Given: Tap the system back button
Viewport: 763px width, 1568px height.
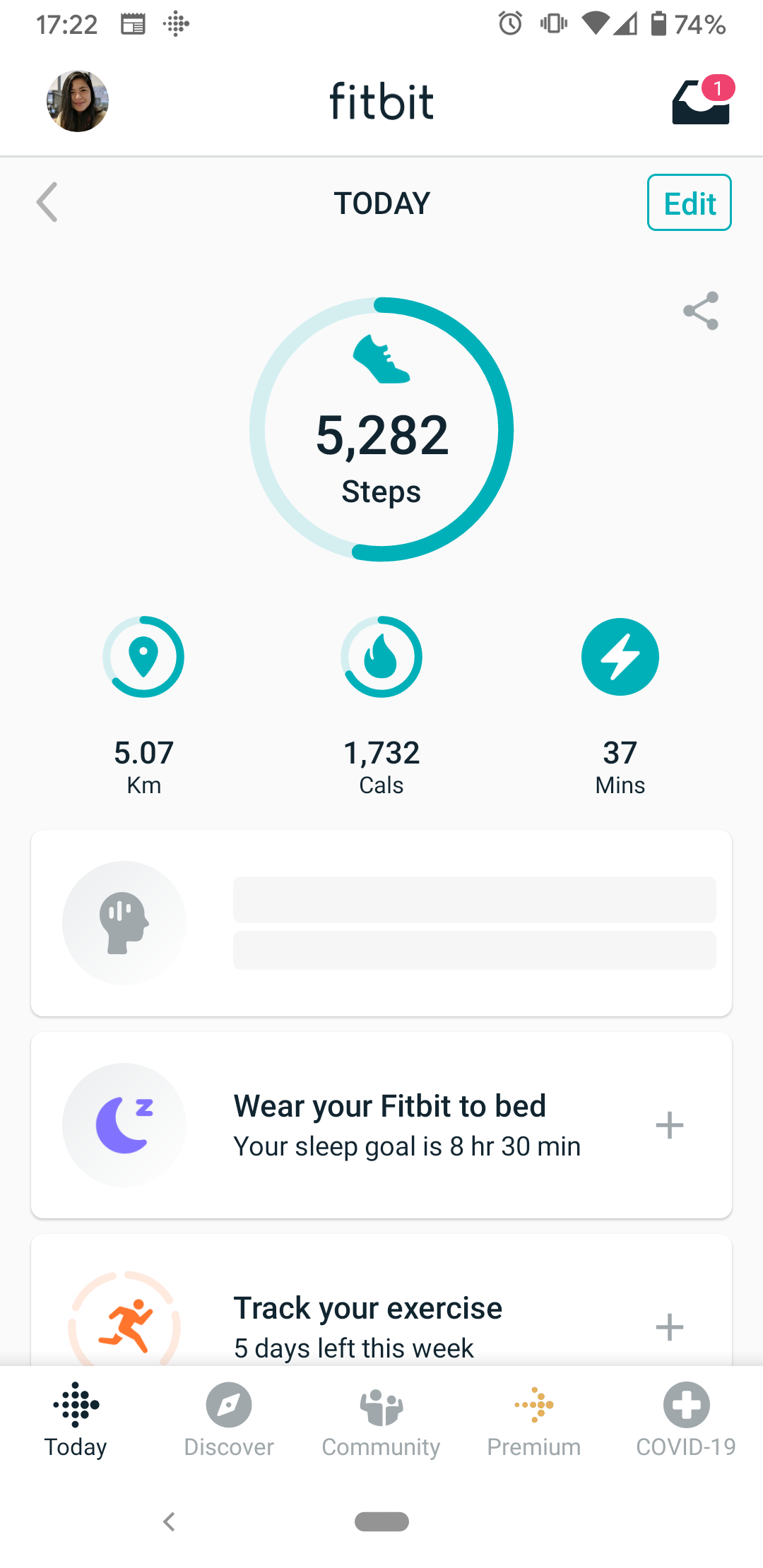Looking at the screenshot, I should (169, 1521).
